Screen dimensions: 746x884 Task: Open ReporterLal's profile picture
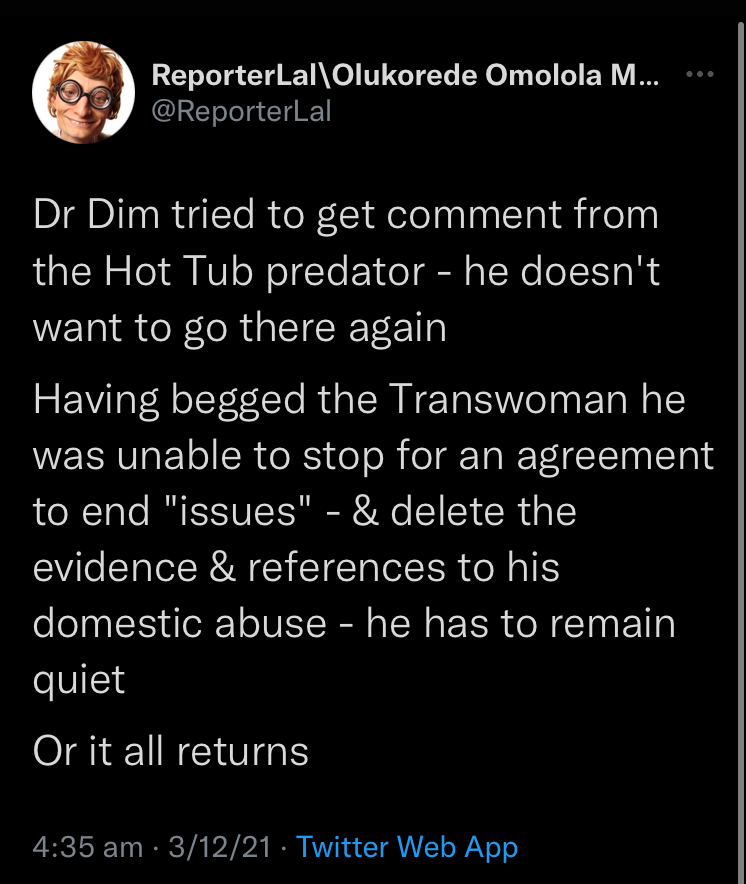pos(84,93)
